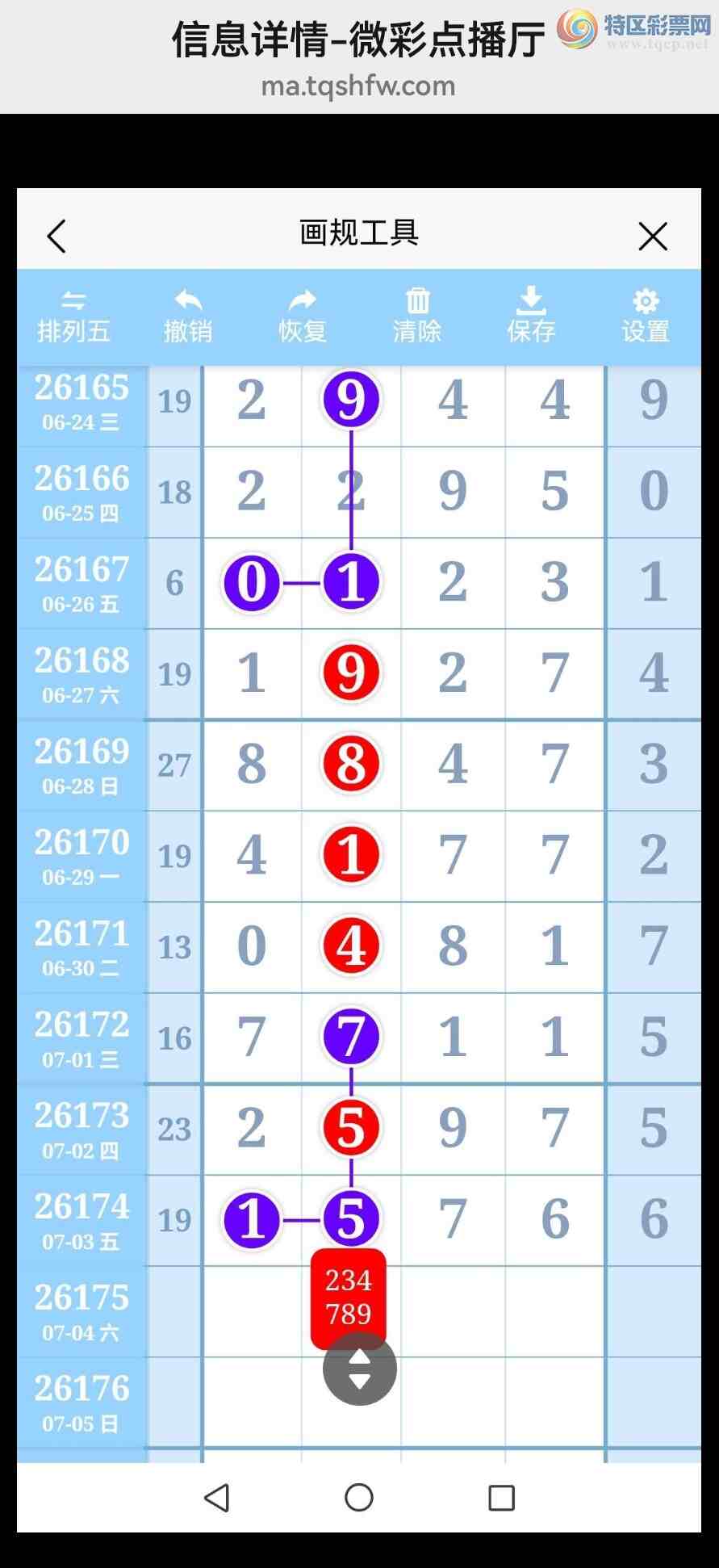Tap the purple circled 0 in row 26167
719x1568 pixels.
click(x=252, y=582)
